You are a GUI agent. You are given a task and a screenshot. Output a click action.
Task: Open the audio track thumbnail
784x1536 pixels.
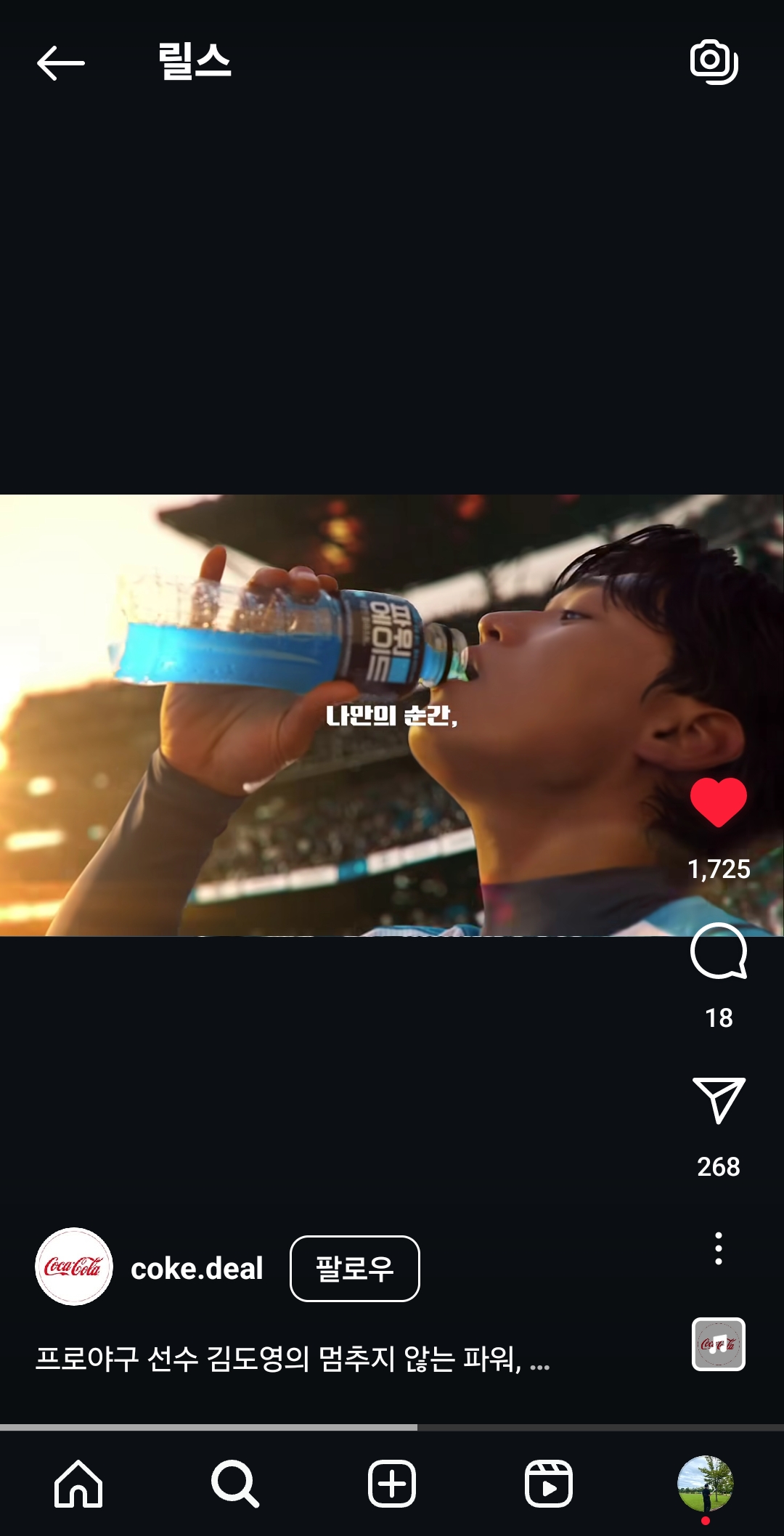(718, 1344)
